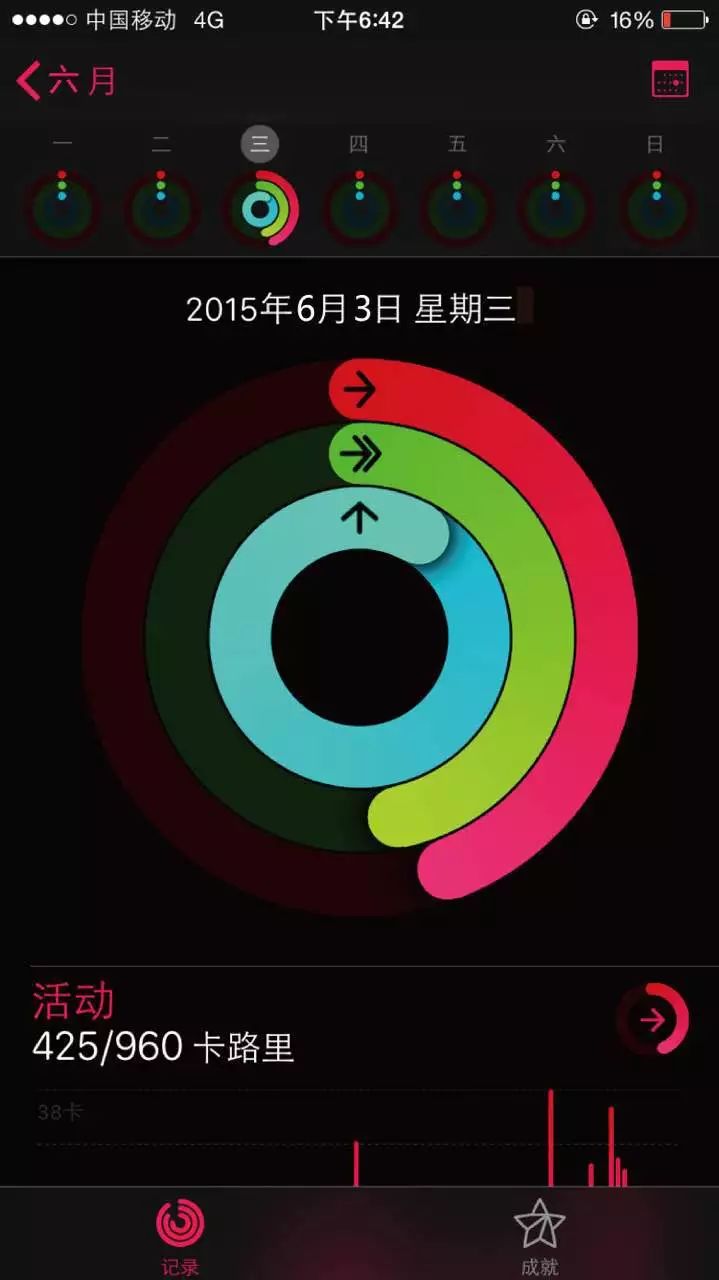Switch to the 成就 tab

[x=539, y=1234]
